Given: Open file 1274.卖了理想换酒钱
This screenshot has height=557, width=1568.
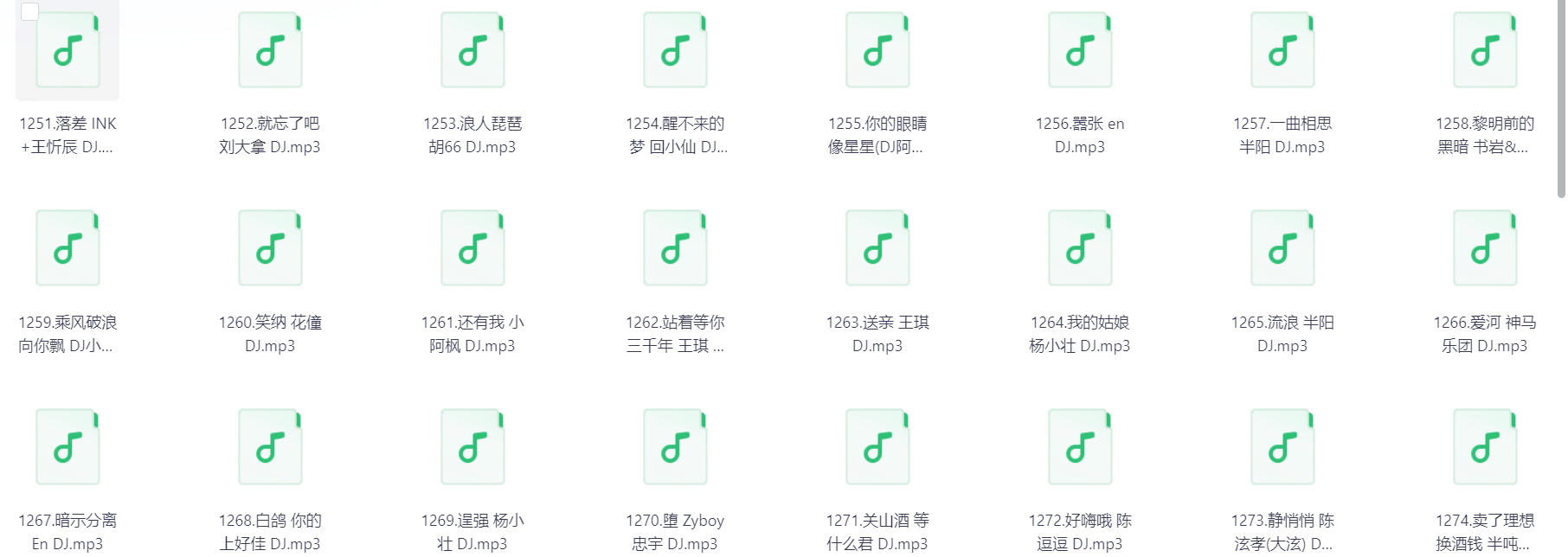Looking at the screenshot, I should pos(1485,448).
